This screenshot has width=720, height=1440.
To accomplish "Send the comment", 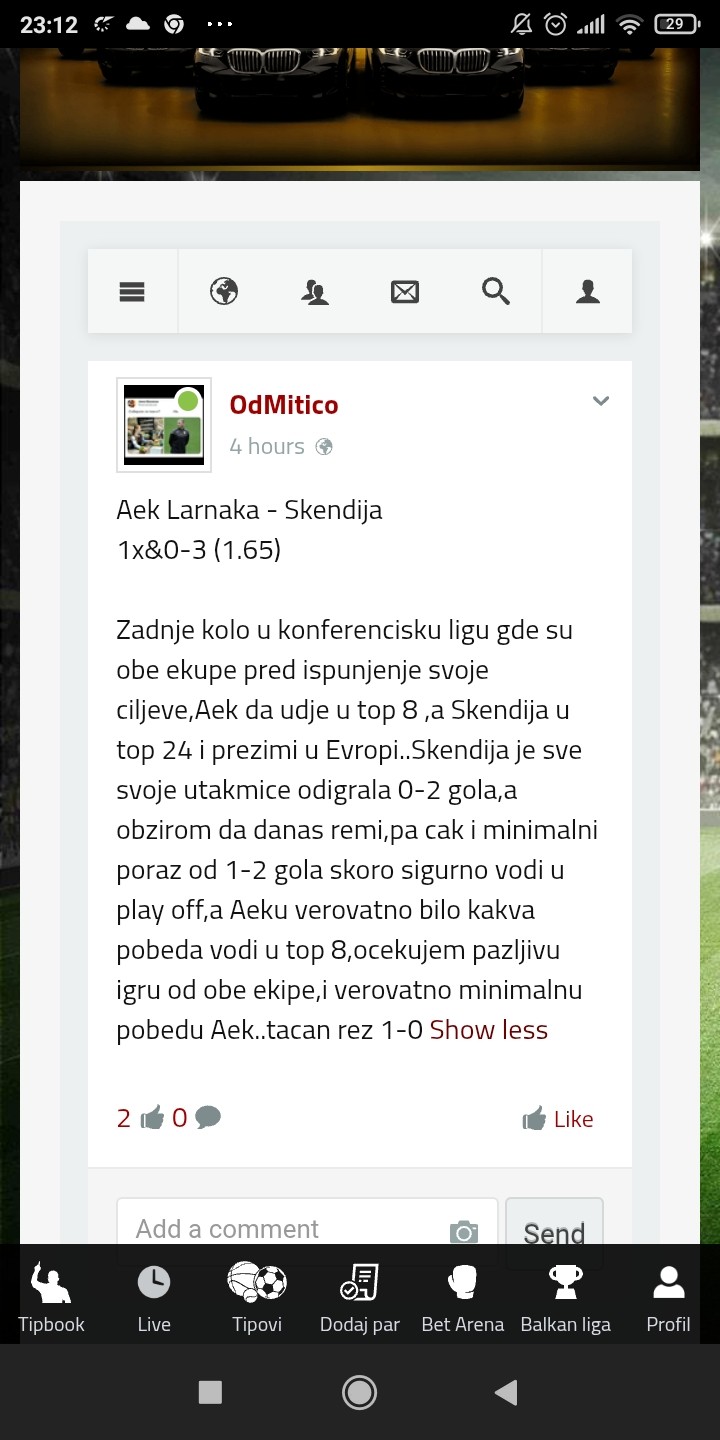I will coord(554,1232).
